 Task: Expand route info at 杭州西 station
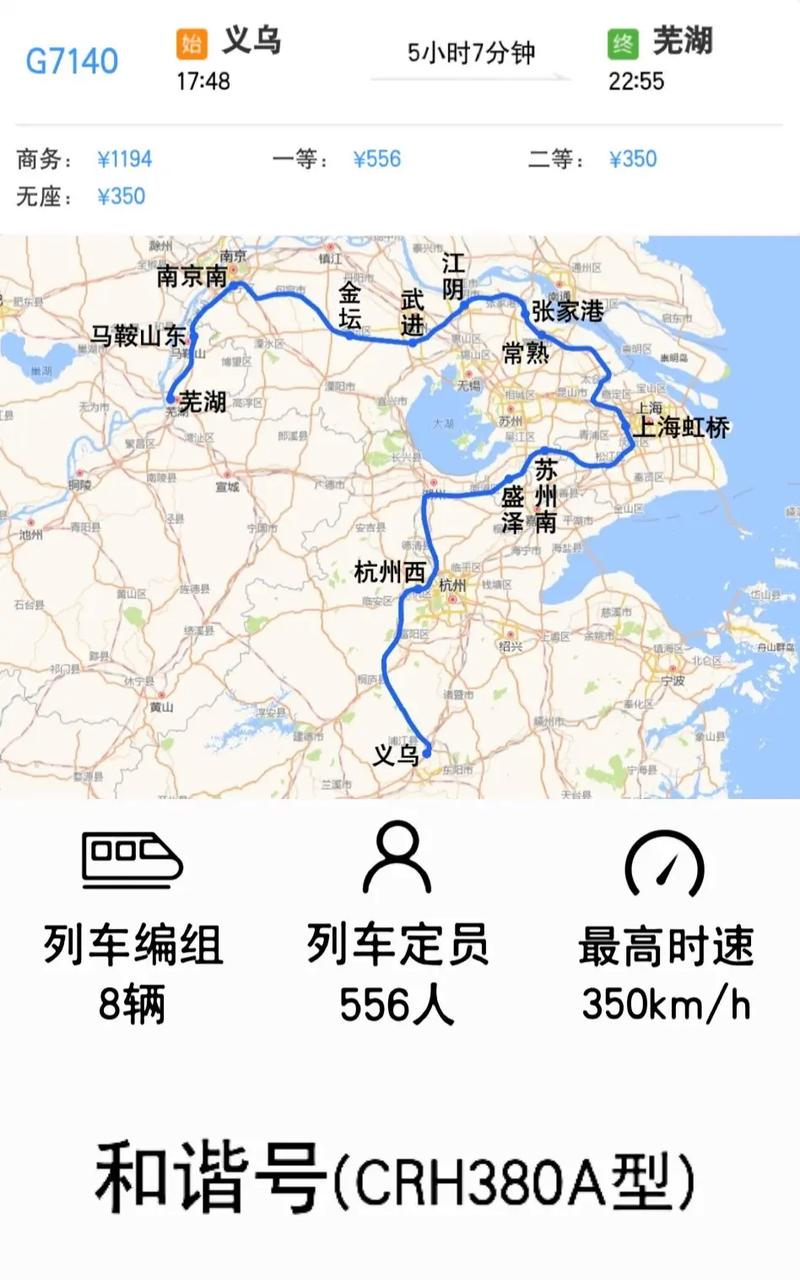click(x=392, y=569)
